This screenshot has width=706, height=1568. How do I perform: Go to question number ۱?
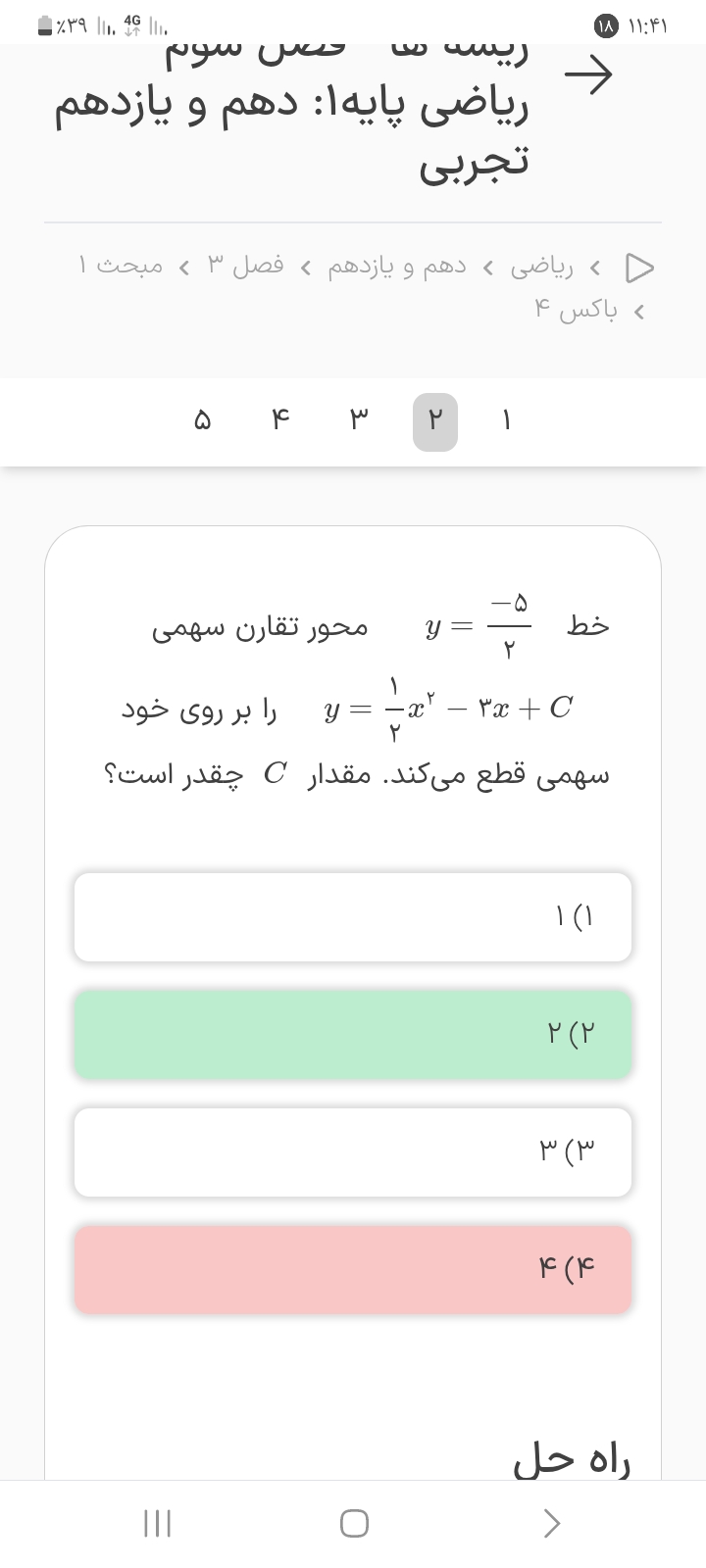tap(507, 421)
